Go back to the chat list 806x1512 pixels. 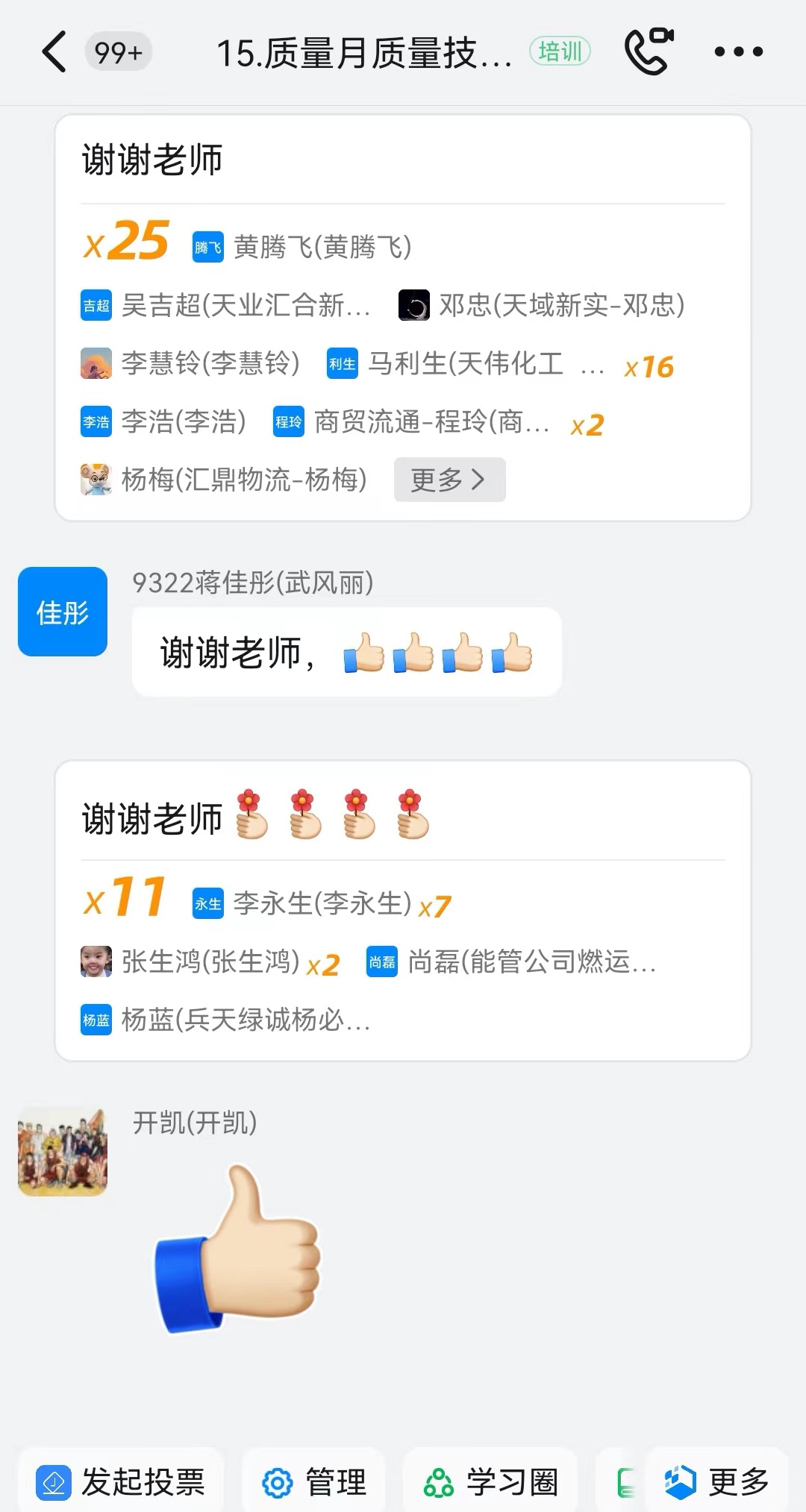point(54,52)
